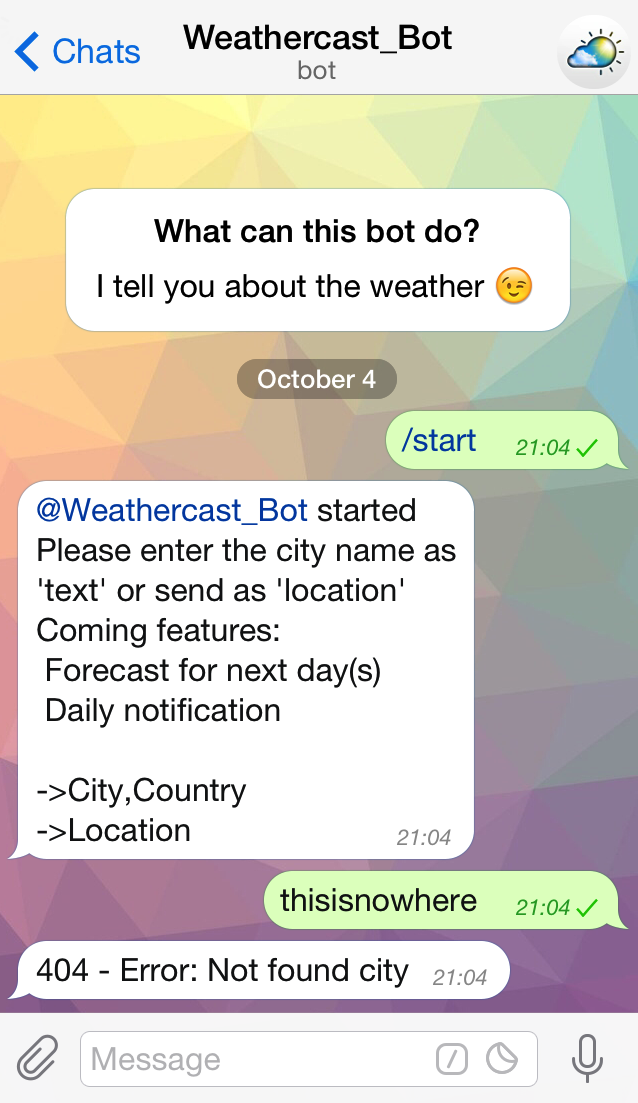Go back to Chats list
The width and height of the screenshot is (638, 1103).
click(x=78, y=52)
